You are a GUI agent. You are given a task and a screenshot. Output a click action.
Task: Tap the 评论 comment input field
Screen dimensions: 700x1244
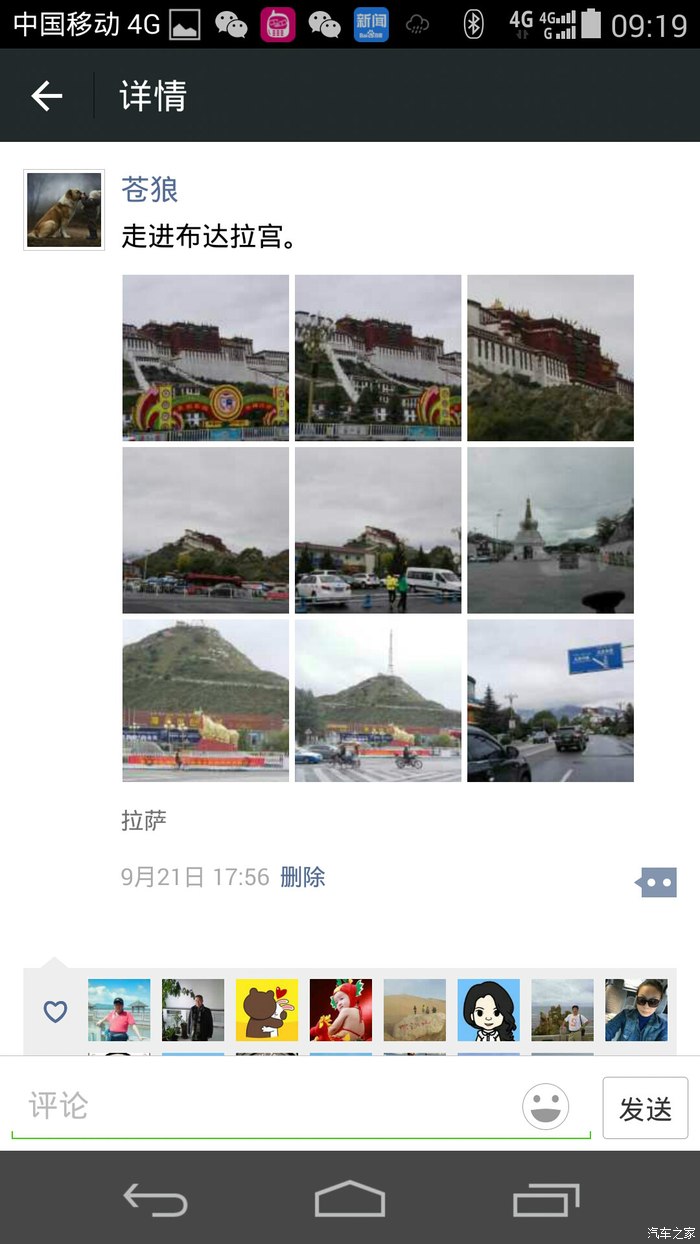[270, 1106]
